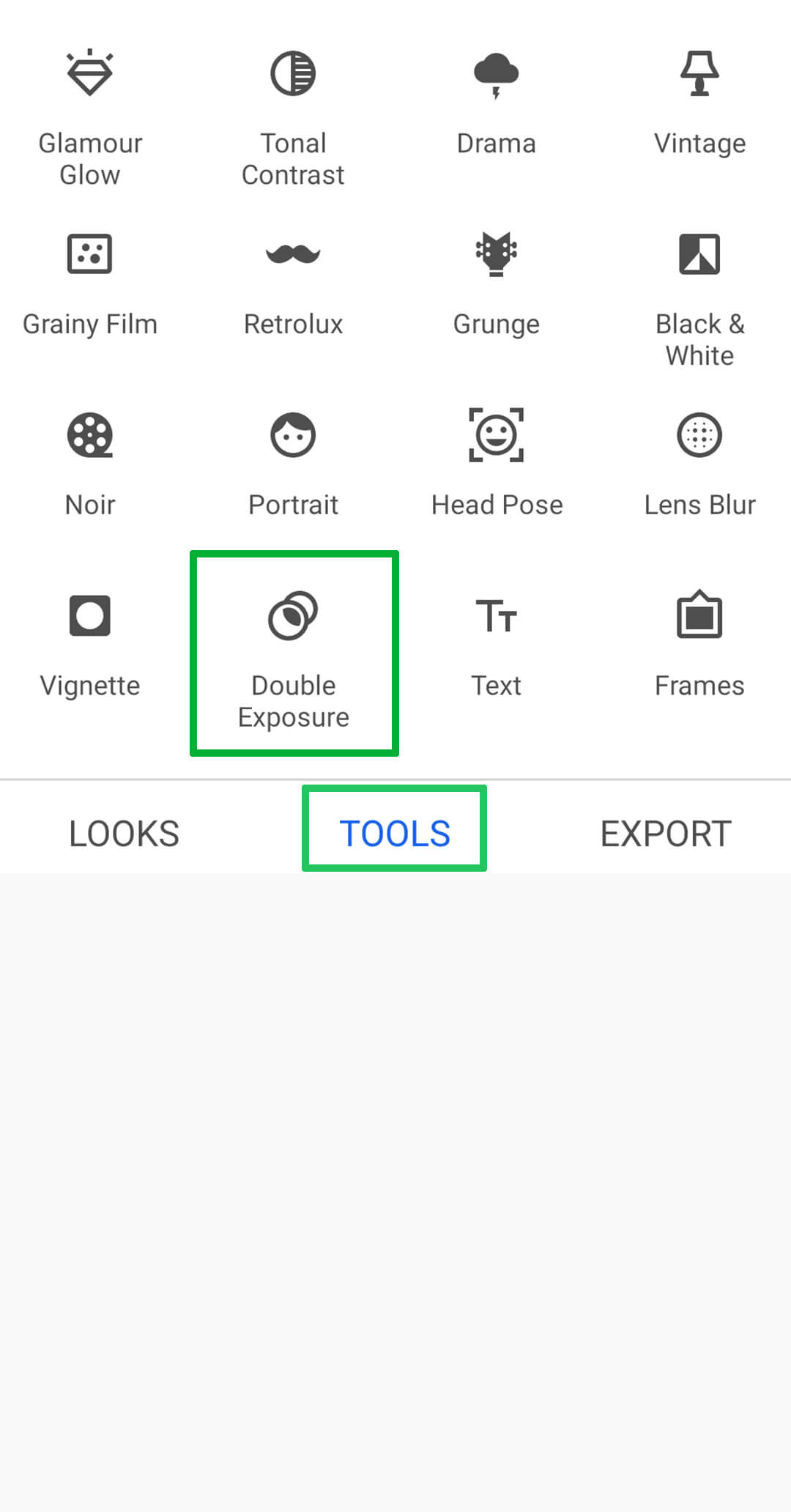Viewport: 791px width, 1512px height.
Task: Go to the Export tab
Action: coord(666,834)
